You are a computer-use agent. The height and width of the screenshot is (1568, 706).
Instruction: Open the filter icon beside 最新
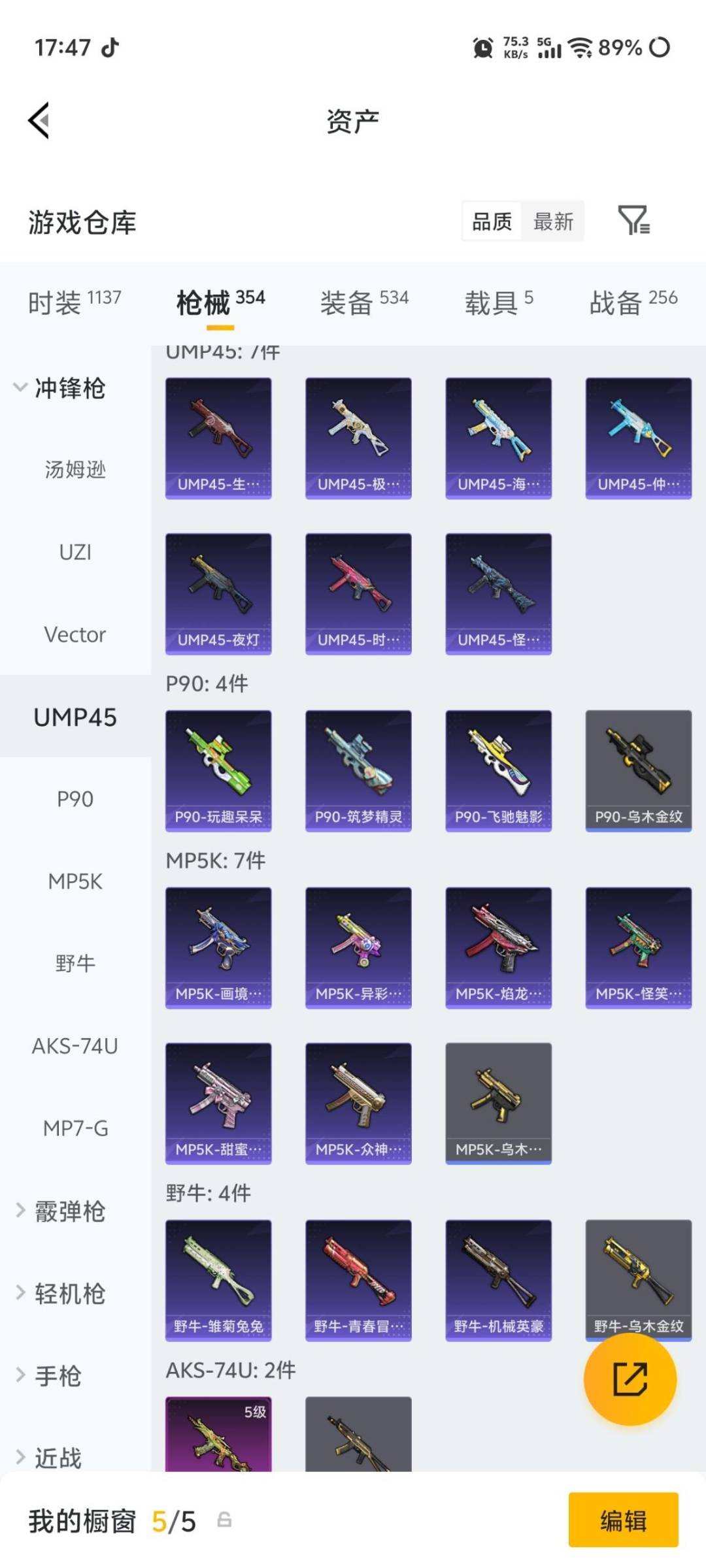click(x=633, y=220)
